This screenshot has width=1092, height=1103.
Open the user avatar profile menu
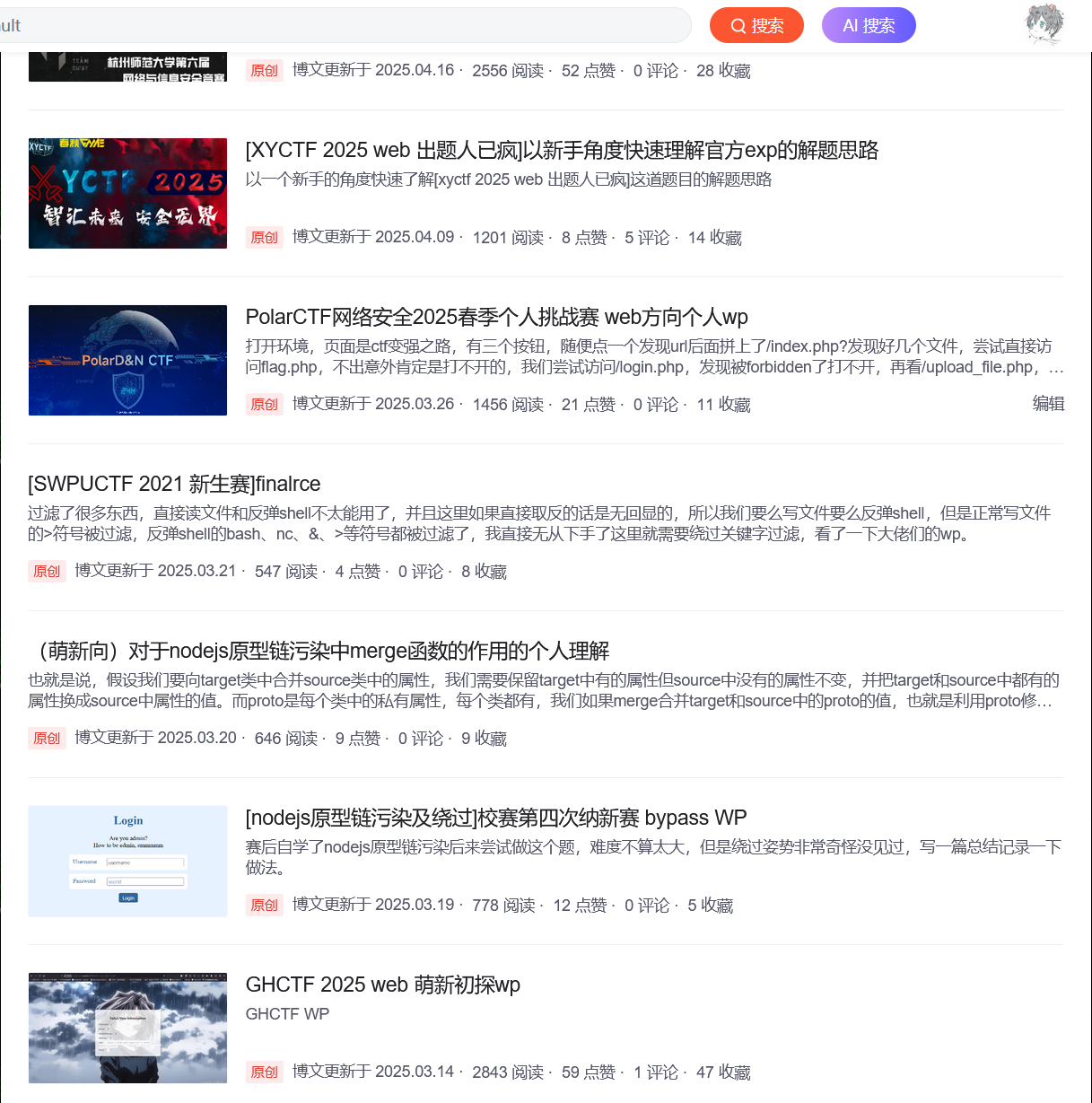1044,24
